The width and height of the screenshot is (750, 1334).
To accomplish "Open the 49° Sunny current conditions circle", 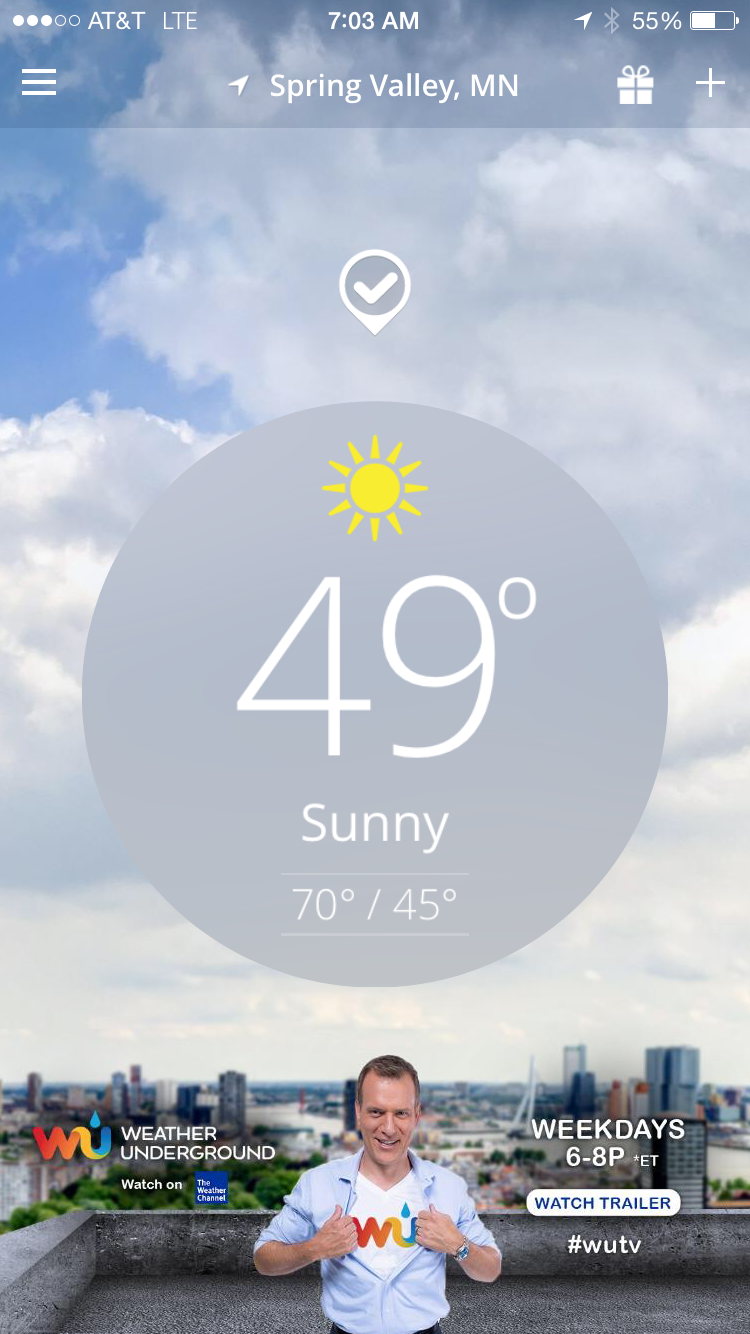I will (375, 694).
